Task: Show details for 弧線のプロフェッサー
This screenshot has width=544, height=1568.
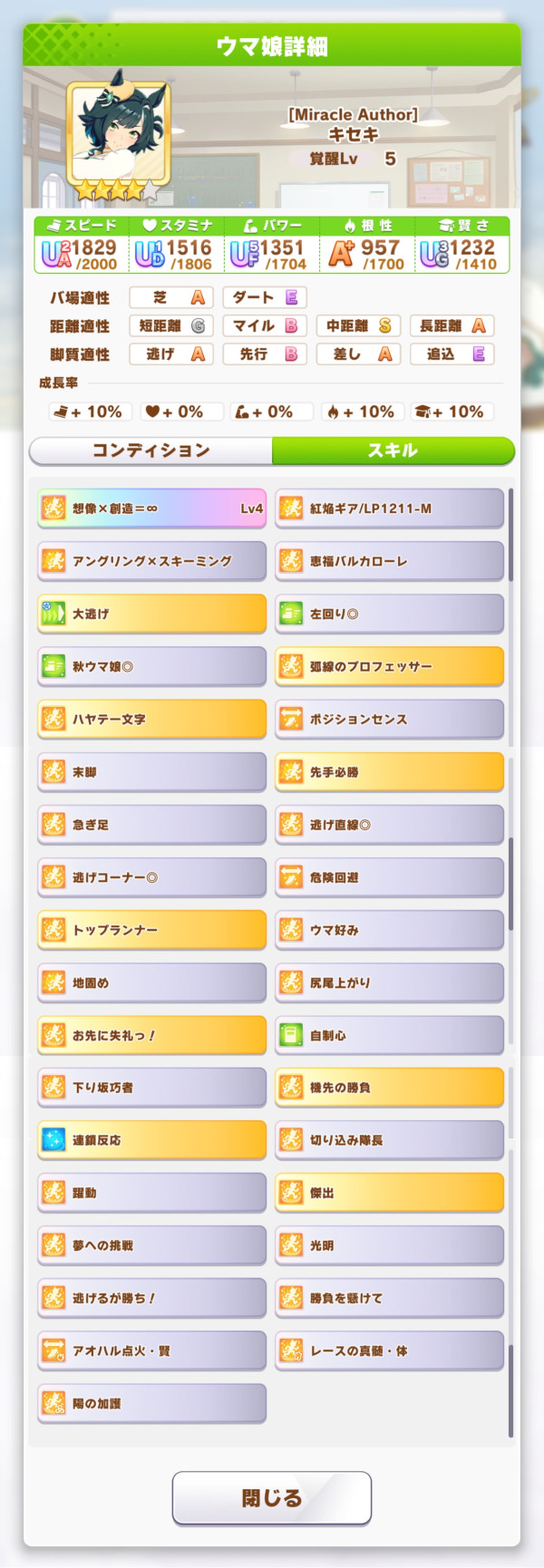Action: pyautogui.click(x=389, y=666)
